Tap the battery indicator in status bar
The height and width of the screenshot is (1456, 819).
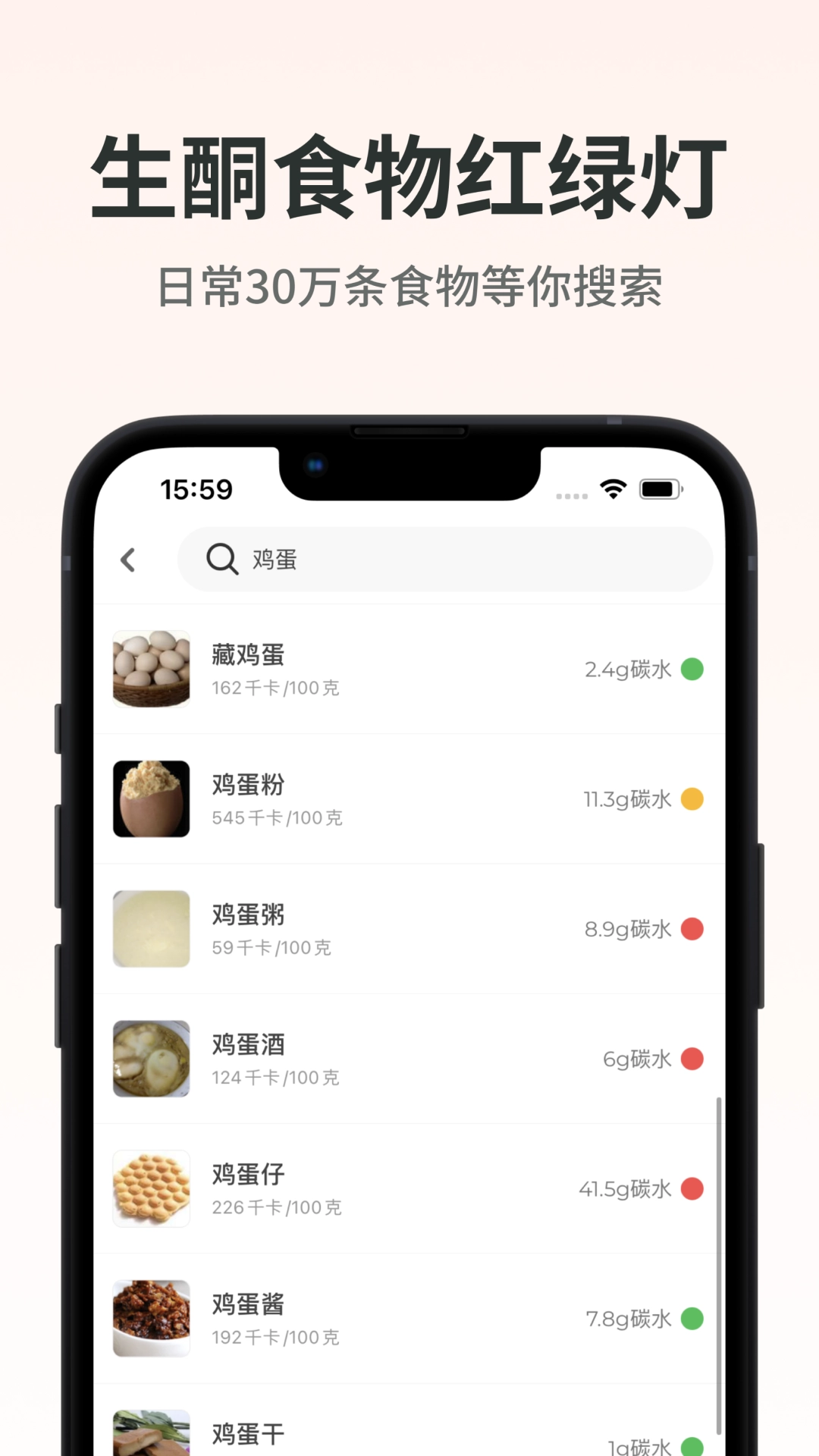[659, 490]
